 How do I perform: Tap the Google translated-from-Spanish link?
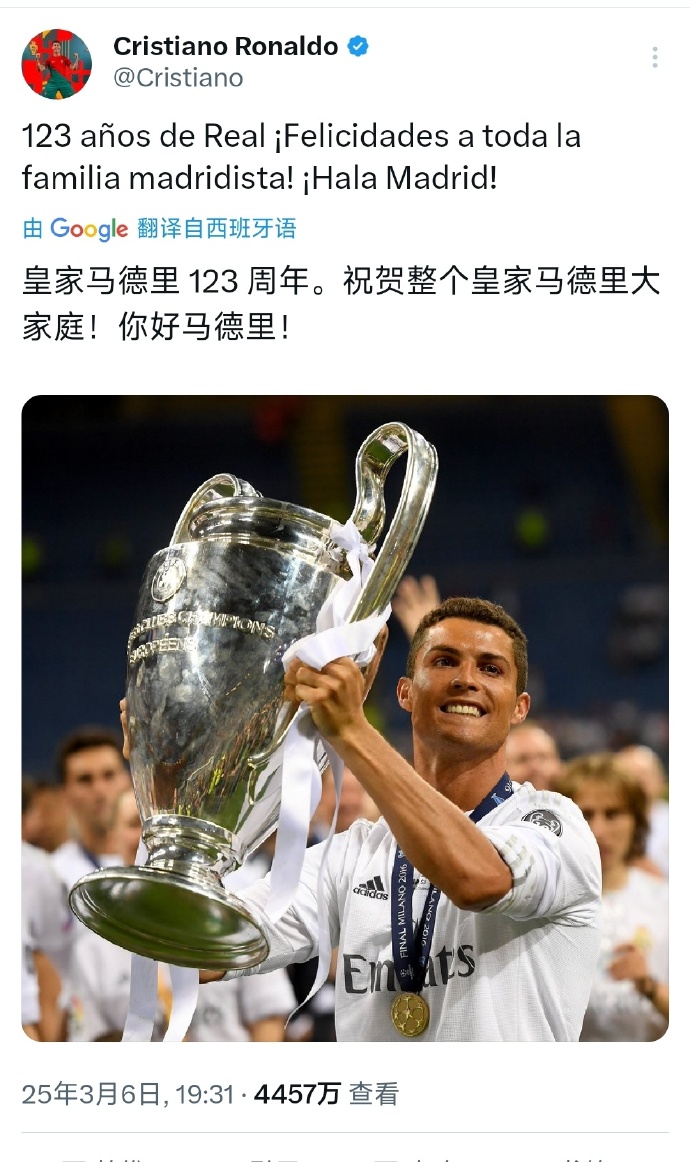160,229
